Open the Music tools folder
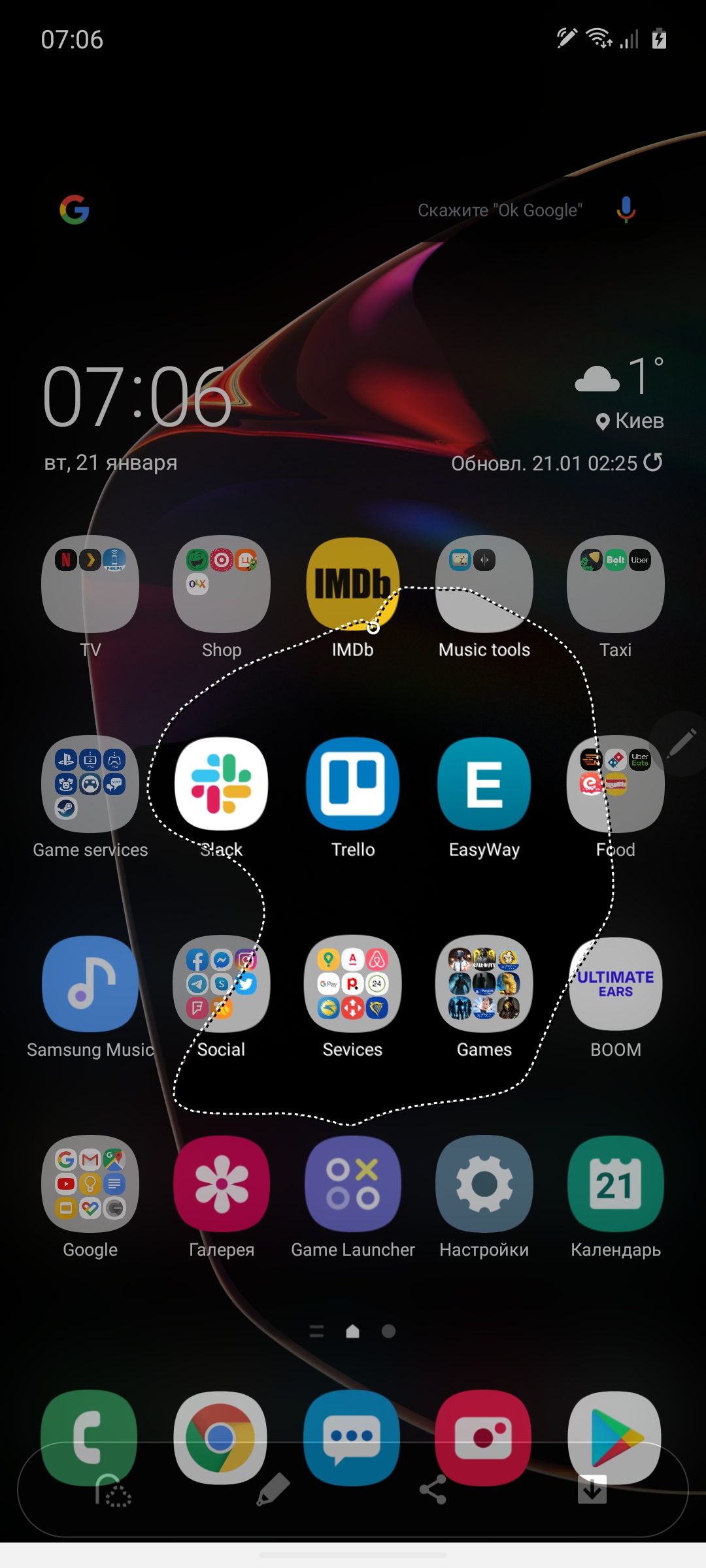The image size is (706, 1568). [x=484, y=584]
